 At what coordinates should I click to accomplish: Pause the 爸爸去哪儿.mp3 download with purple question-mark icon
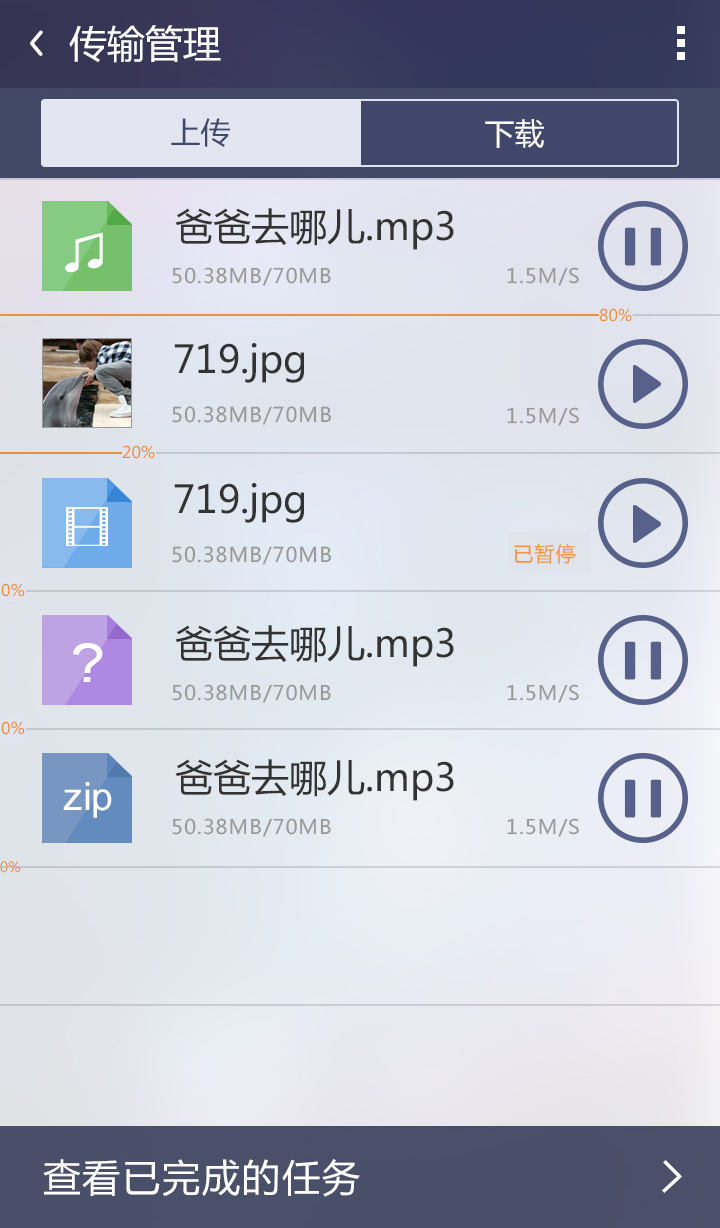tap(642, 660)
